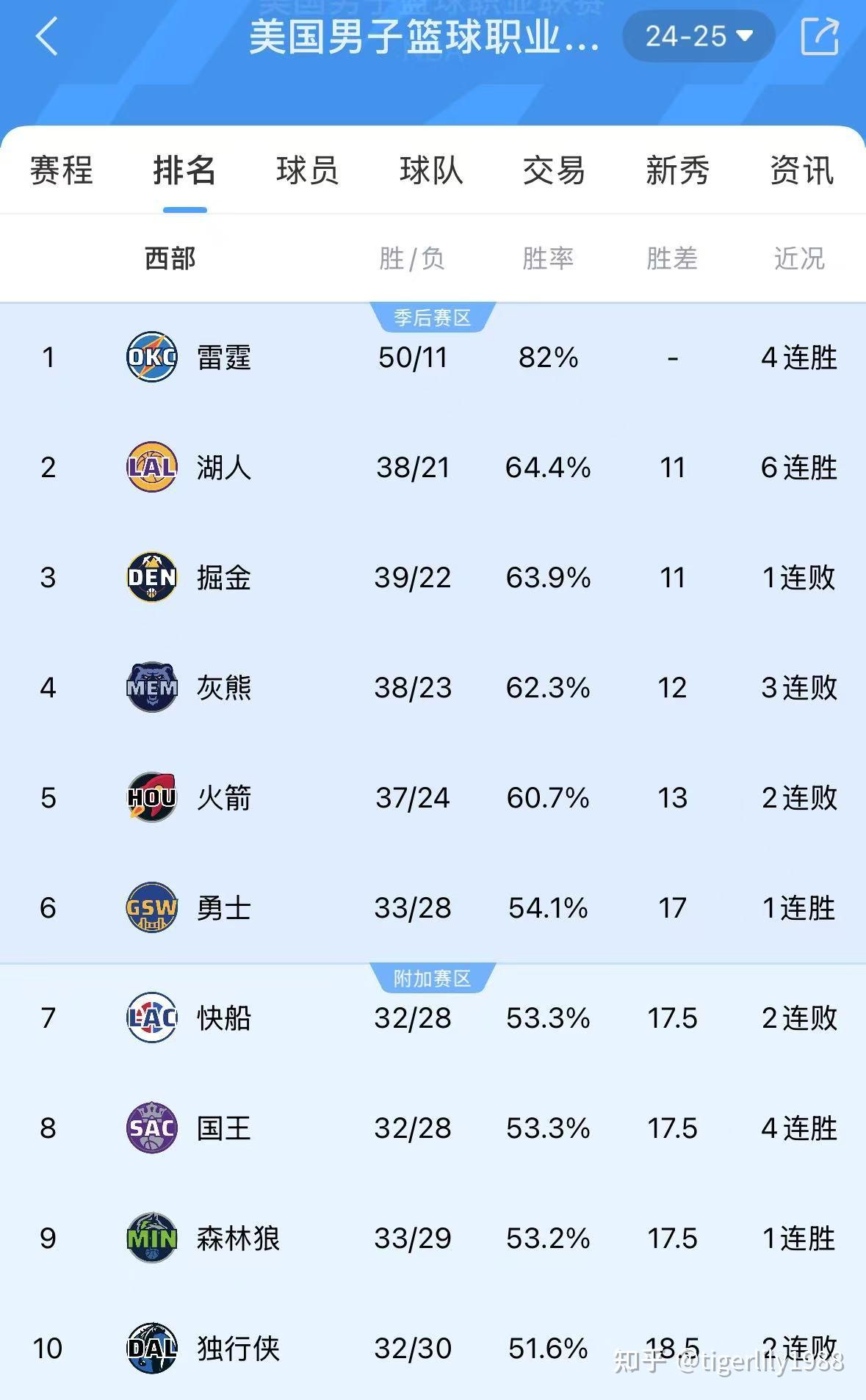This screenshot has height=1400, width=866.
Task: Tap the HOU Rockets team logo
Action: coord(151,798)
